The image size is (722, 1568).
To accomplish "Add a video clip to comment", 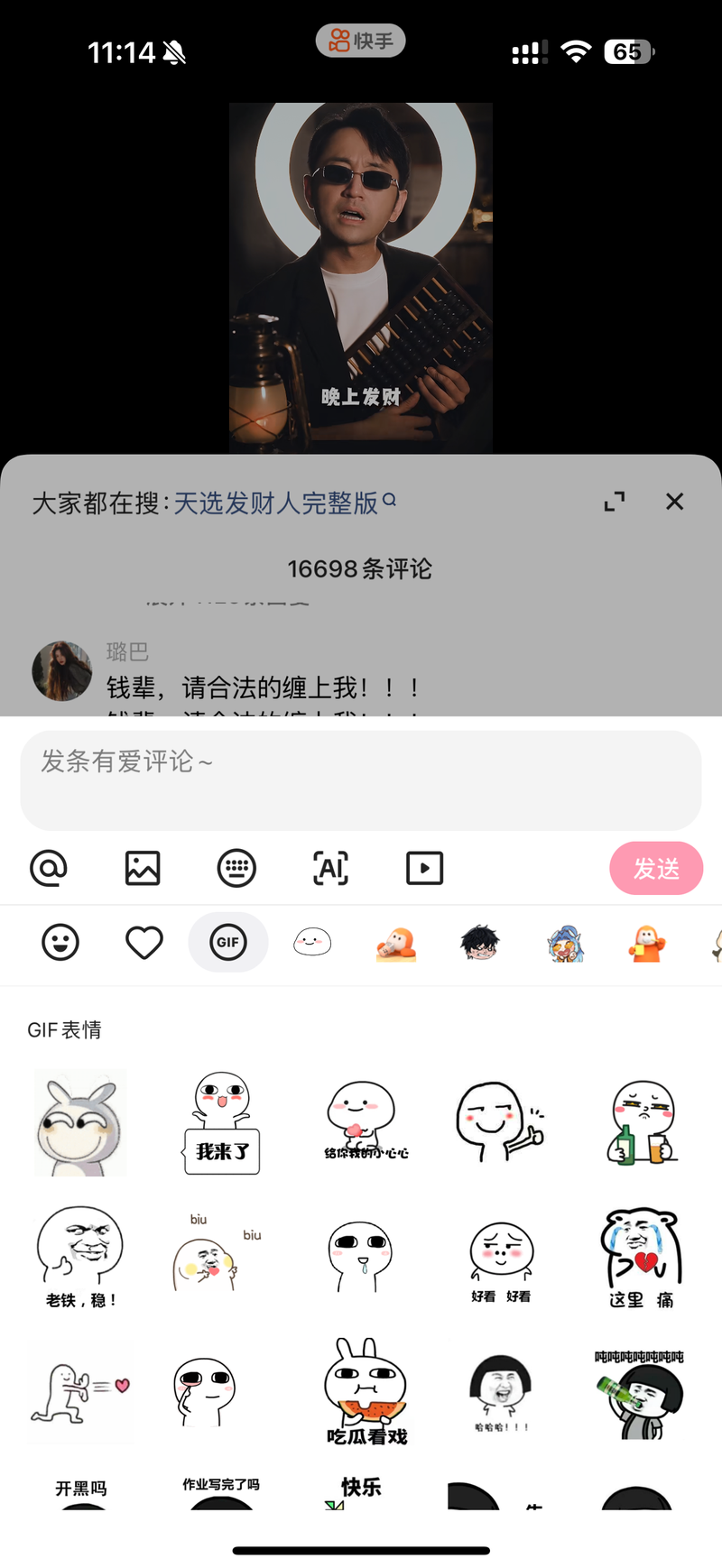I will coord(424,868).
